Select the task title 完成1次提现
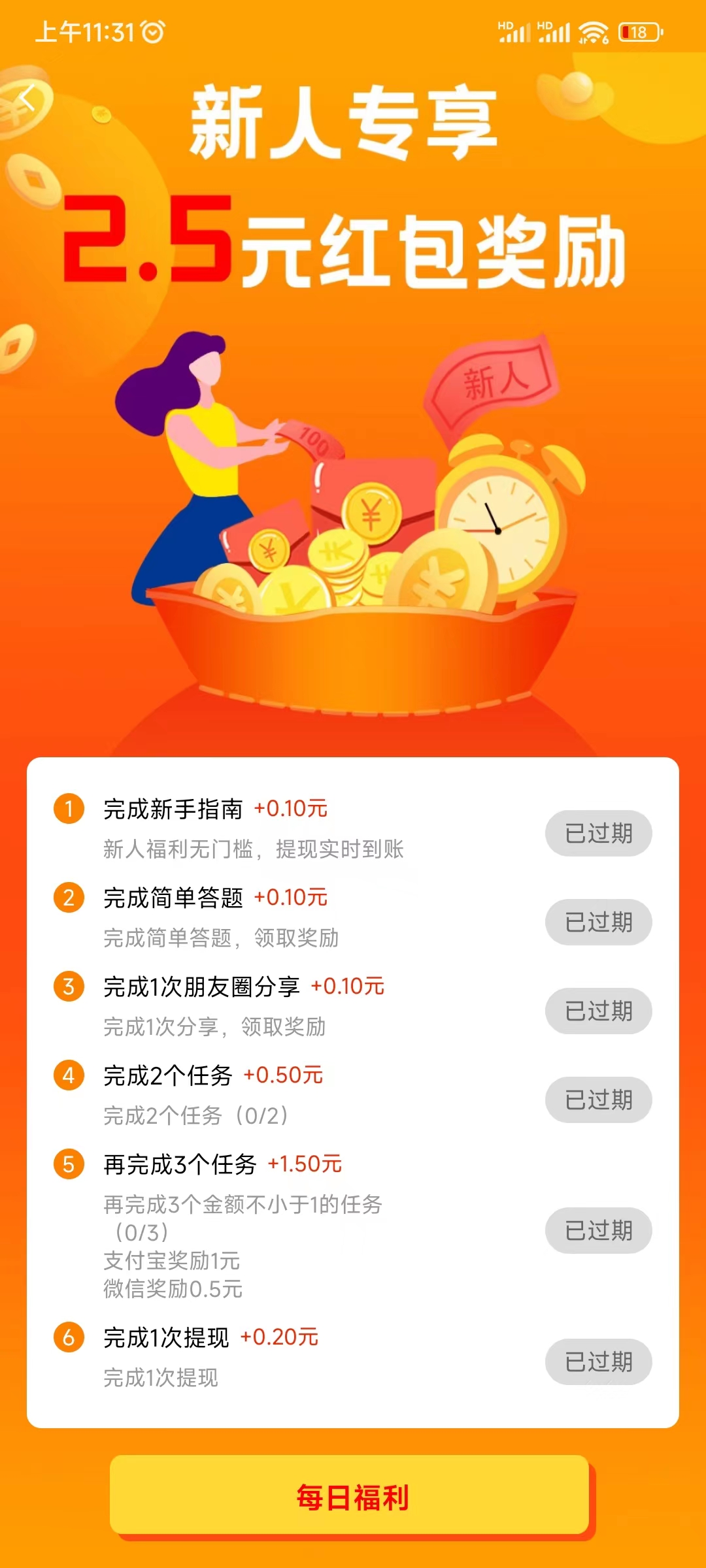 pyautogui.click(x=169, y=1337)
